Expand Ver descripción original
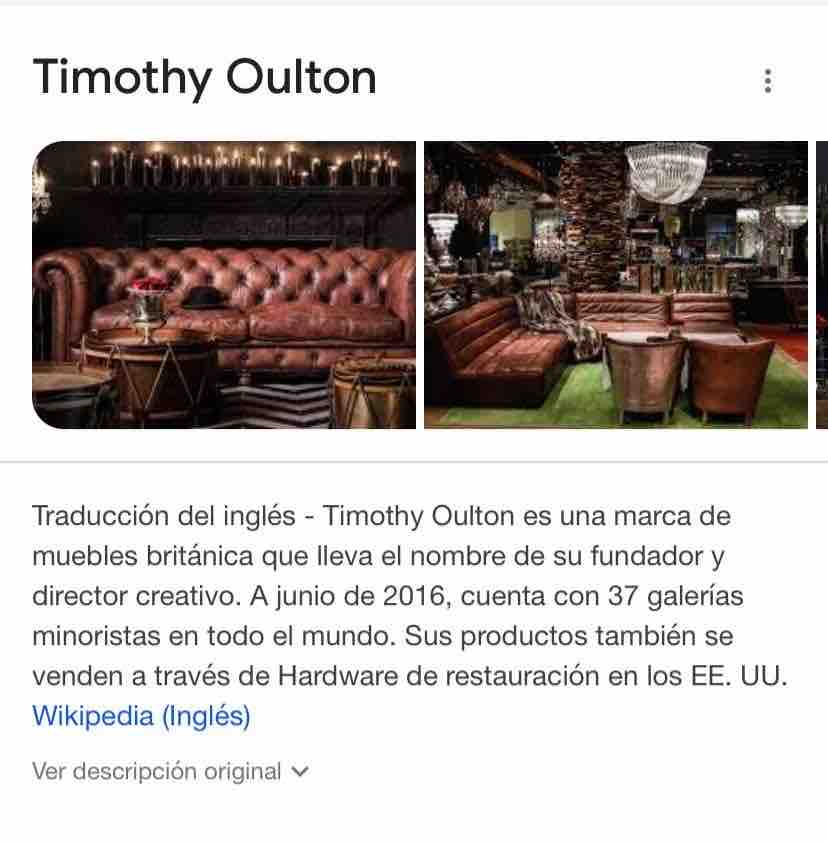This screenshot has width=828, height=843. point(171,771)
